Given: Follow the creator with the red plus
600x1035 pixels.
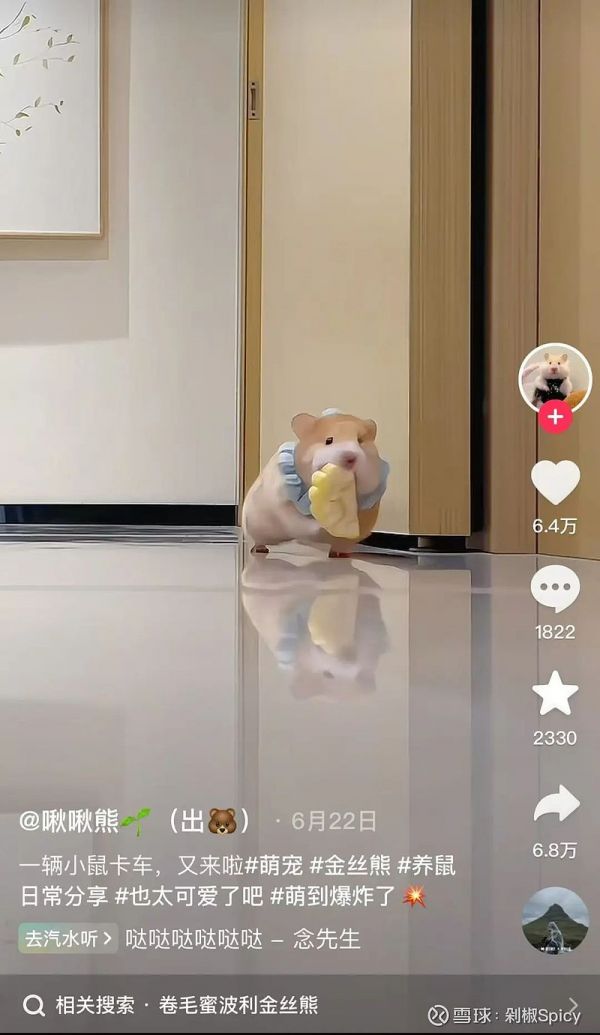Looking at the screenshot, I should click(x=555, y=416).
